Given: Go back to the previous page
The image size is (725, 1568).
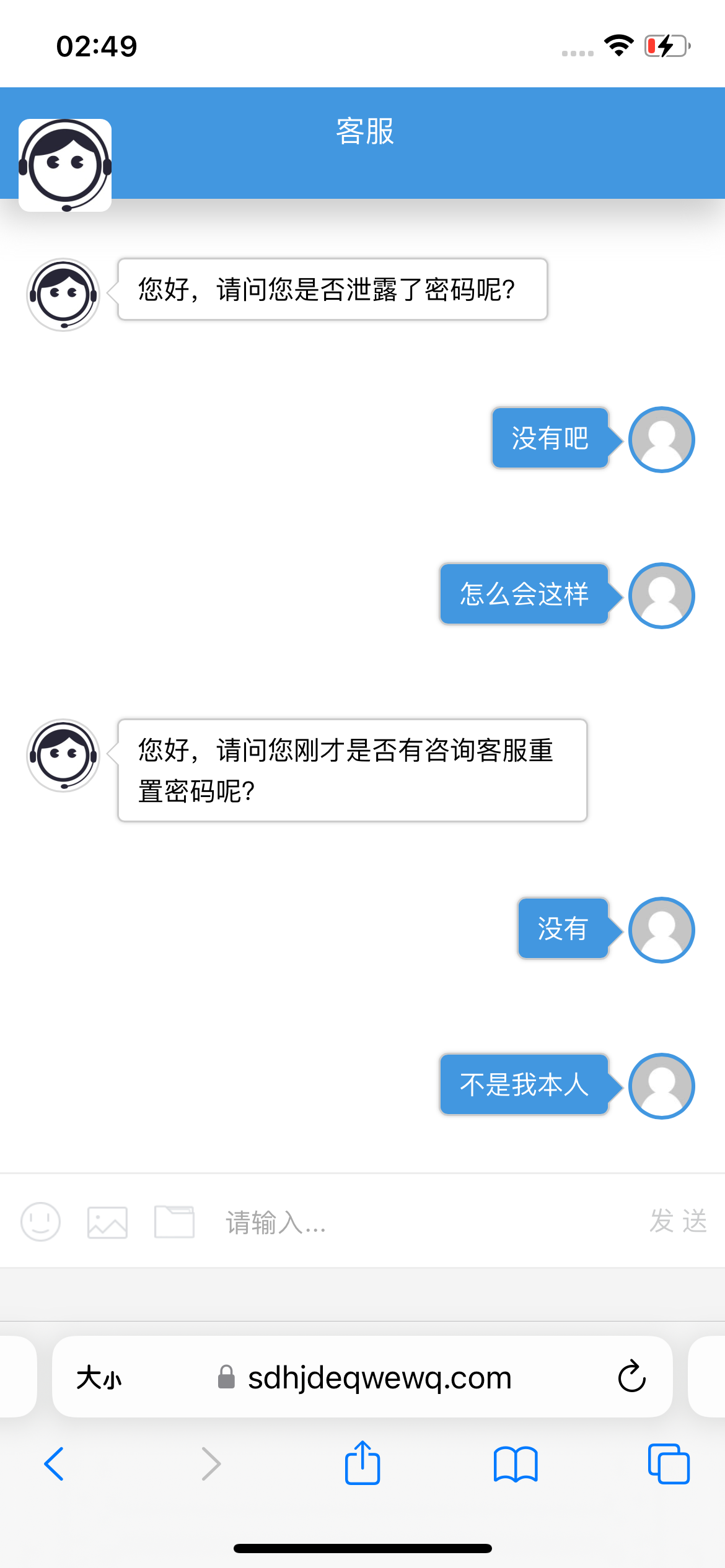Looking at the screenshot, I should [x=55, y=1464].
